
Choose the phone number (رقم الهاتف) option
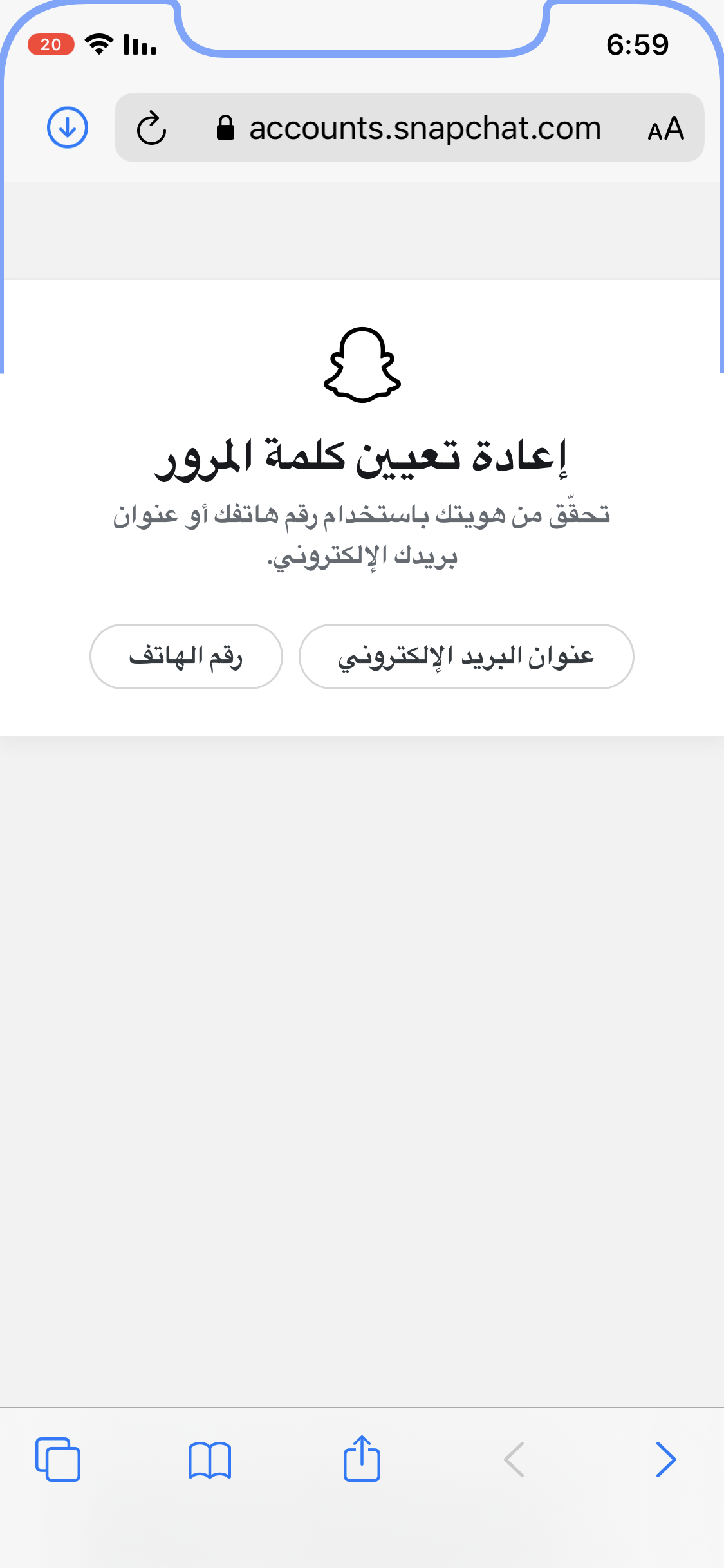[x=186, y=657]
